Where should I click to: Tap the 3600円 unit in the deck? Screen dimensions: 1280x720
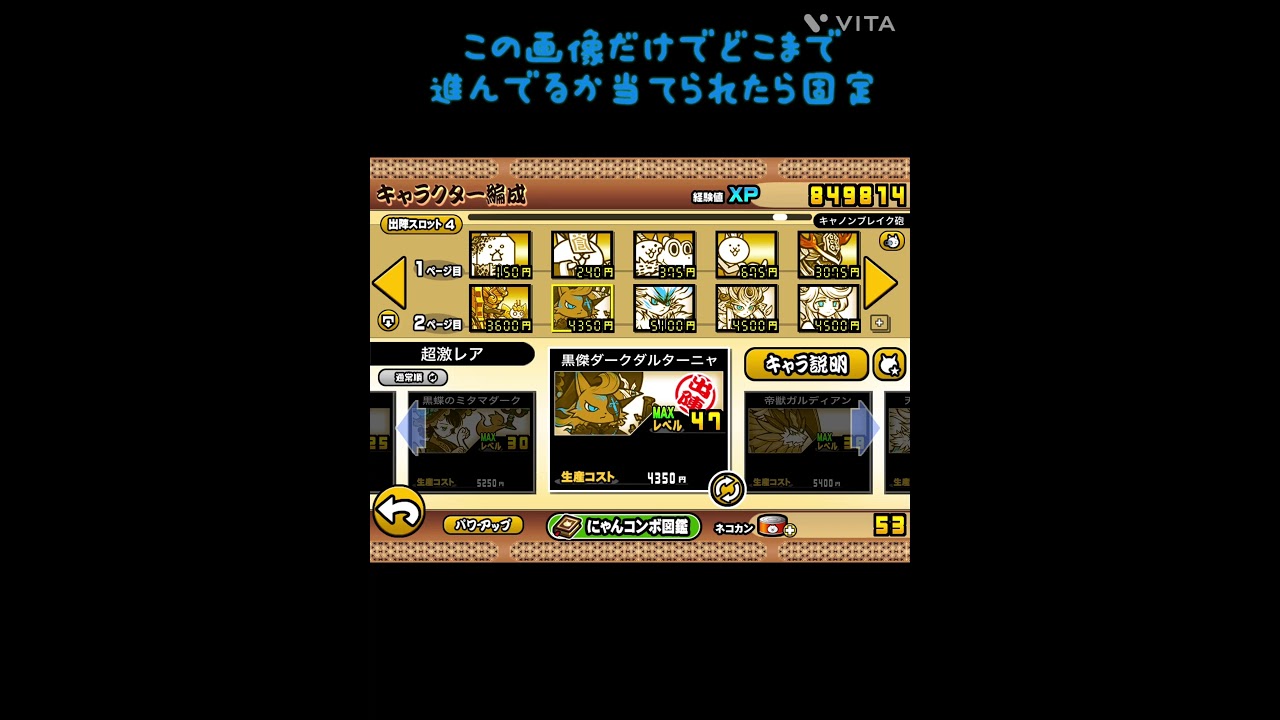(x=500, y=308)
